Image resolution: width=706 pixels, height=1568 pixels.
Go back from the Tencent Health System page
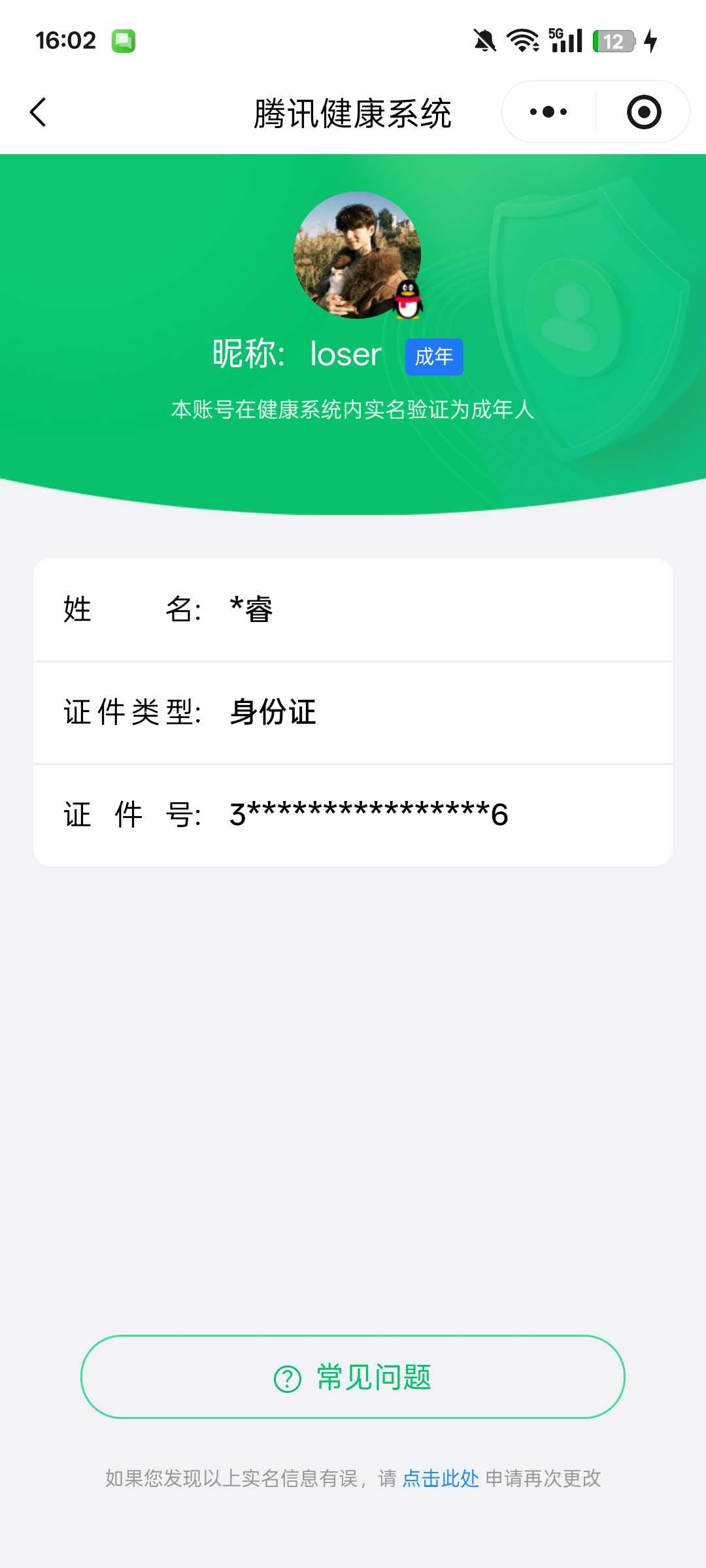click(38, 112)
